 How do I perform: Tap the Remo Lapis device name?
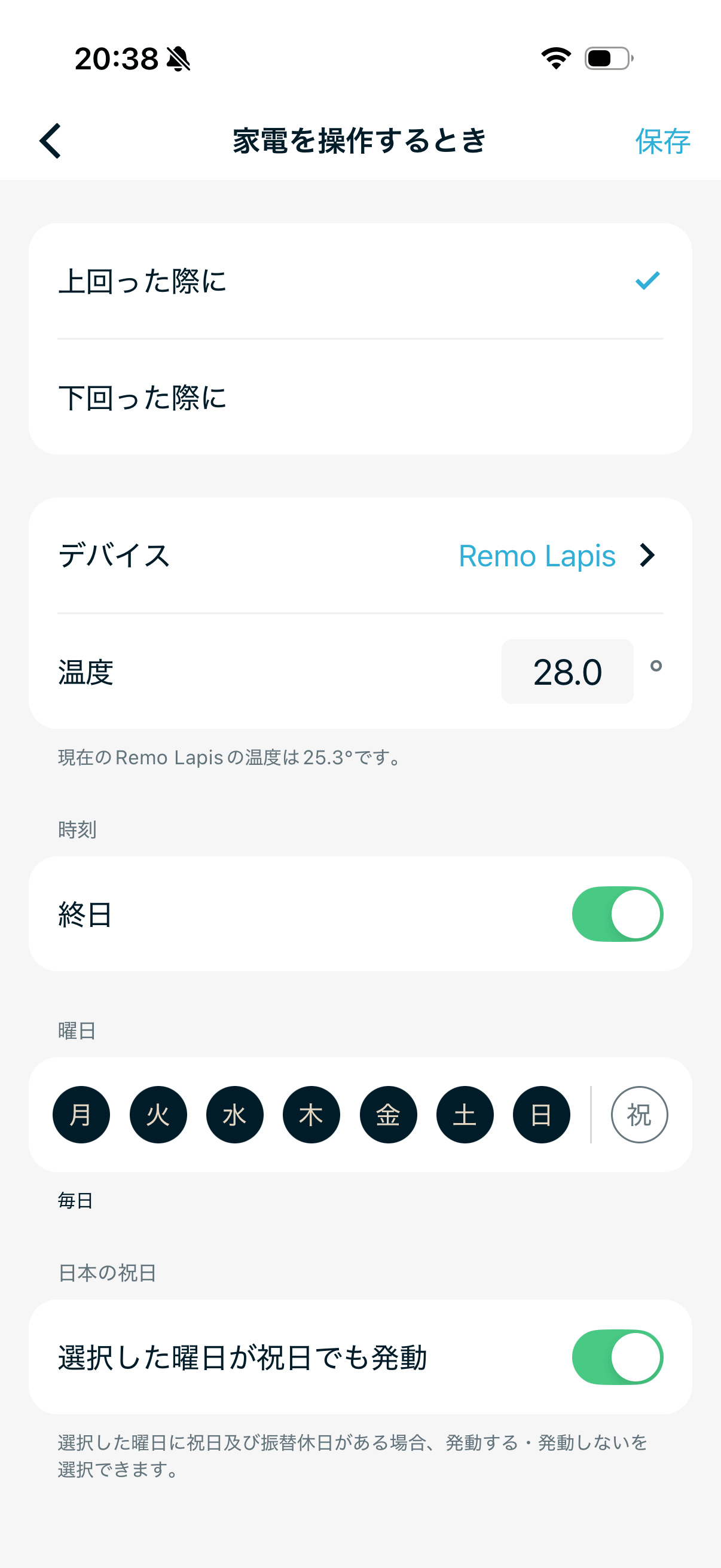pyautogui.click(x=537, y=554)
